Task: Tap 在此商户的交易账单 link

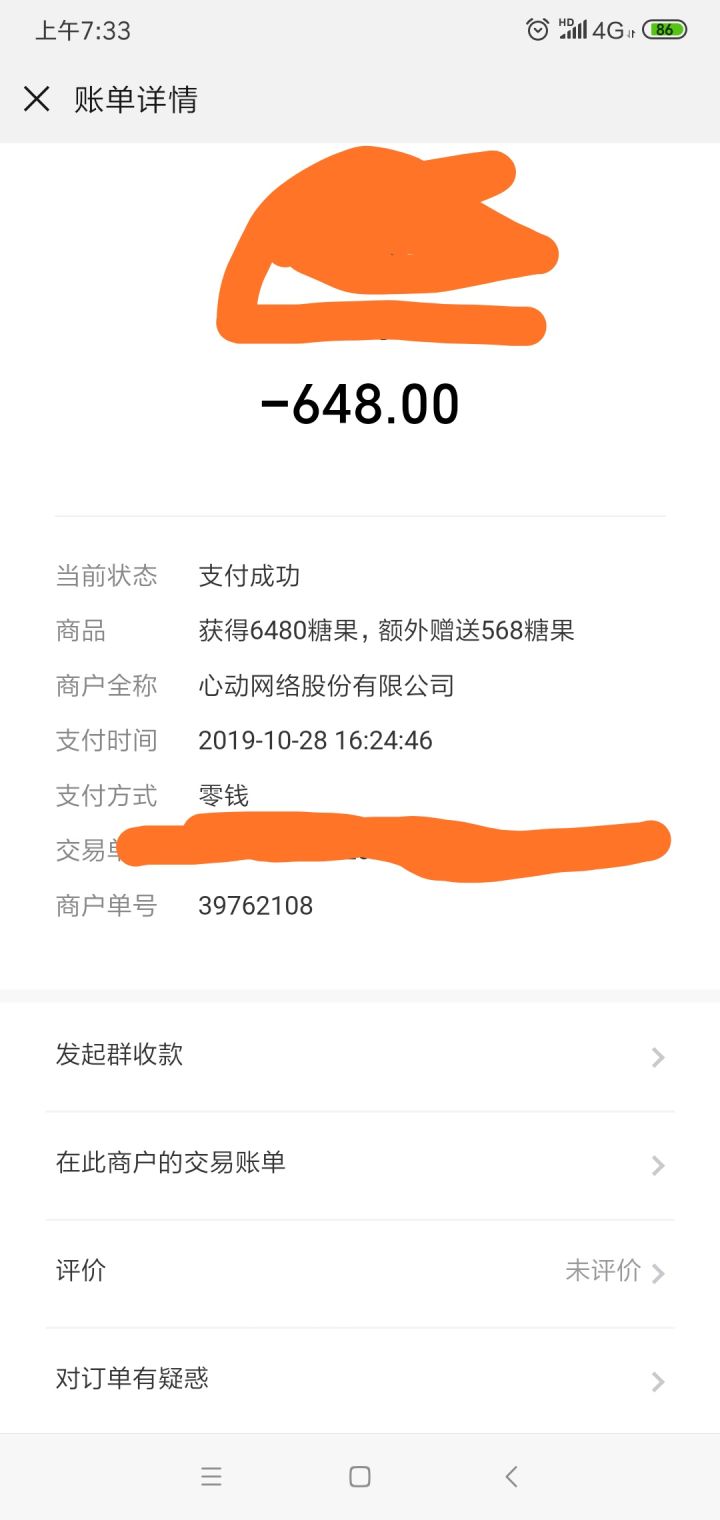Action: 172,1164
